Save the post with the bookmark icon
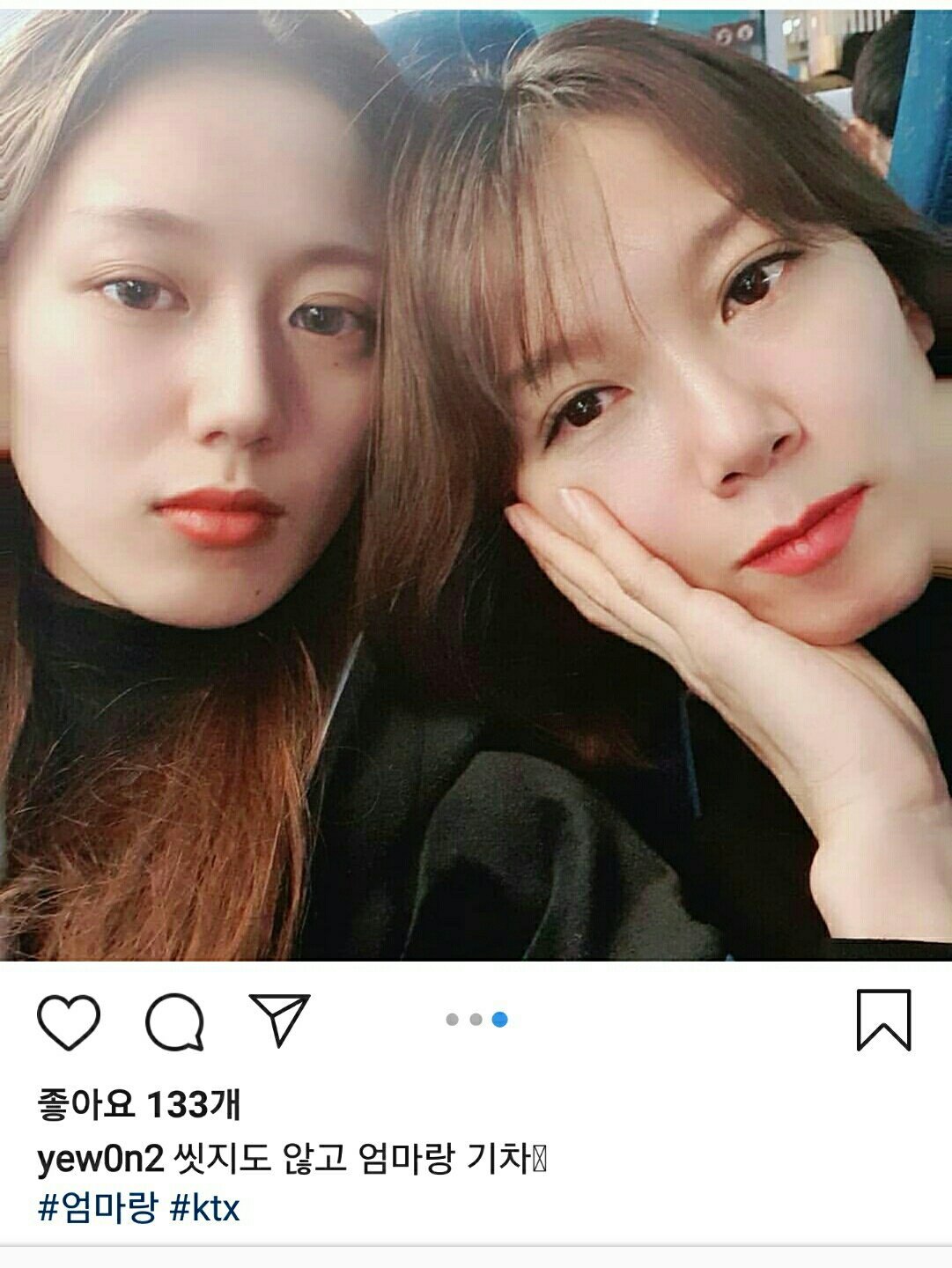Screen dimensions: 952x1268 [883, 1020]
